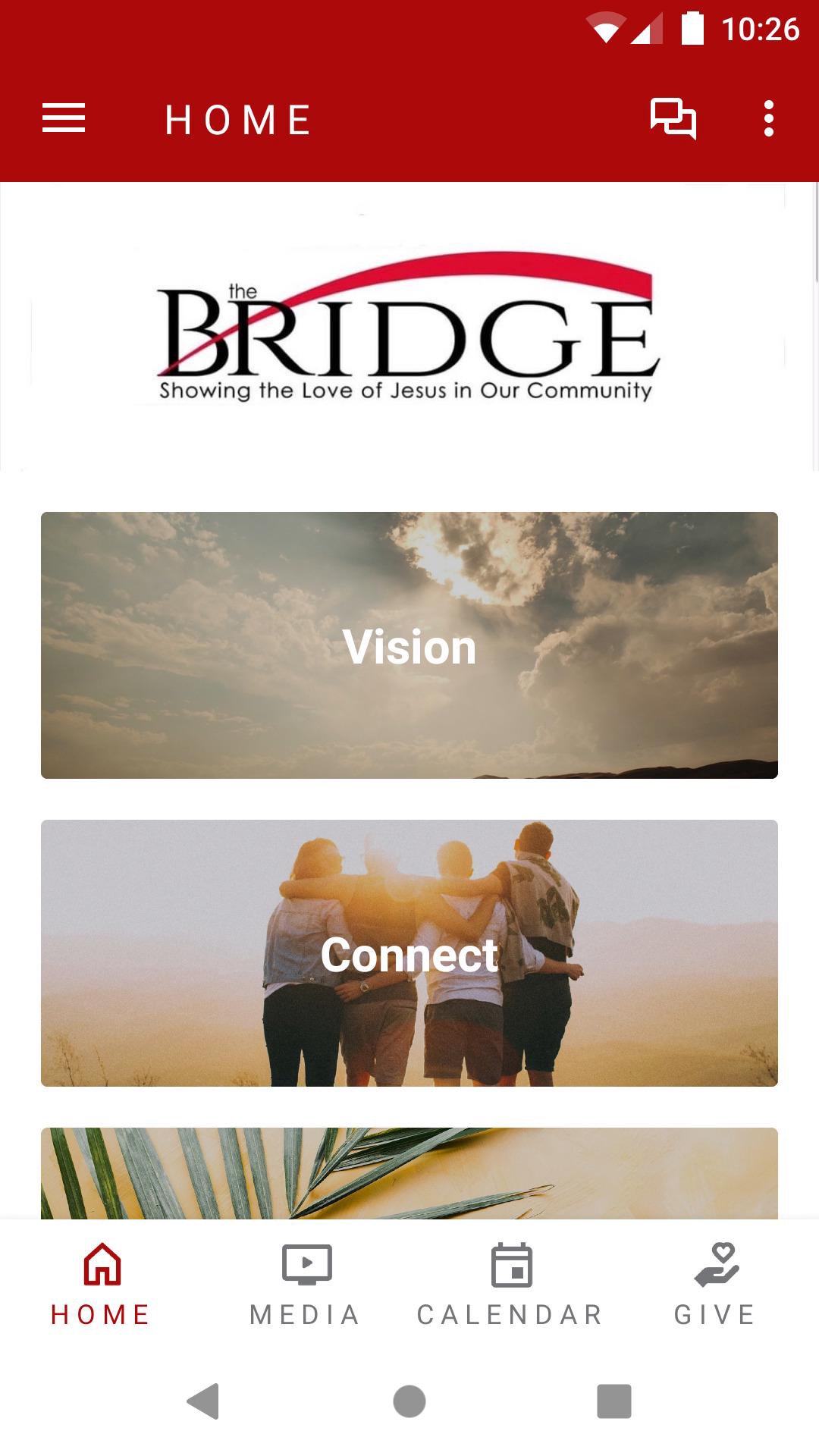Viewport: 819px width, 1456px height.
Task: Tap the system back button
Action: 203,1401
